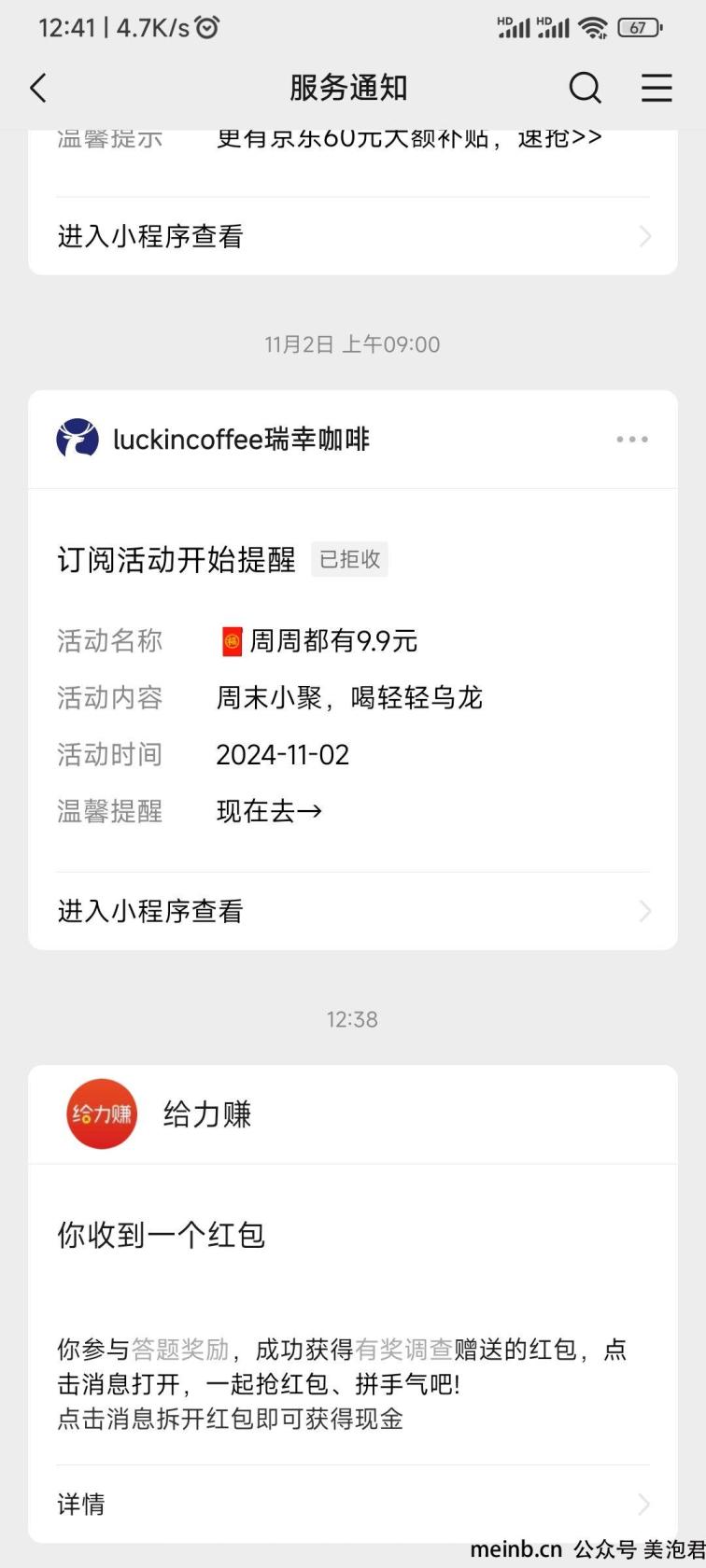View 详情 of the 给力赚 red packet
Screen dimensions: 706x1568
click(353, 1504)
